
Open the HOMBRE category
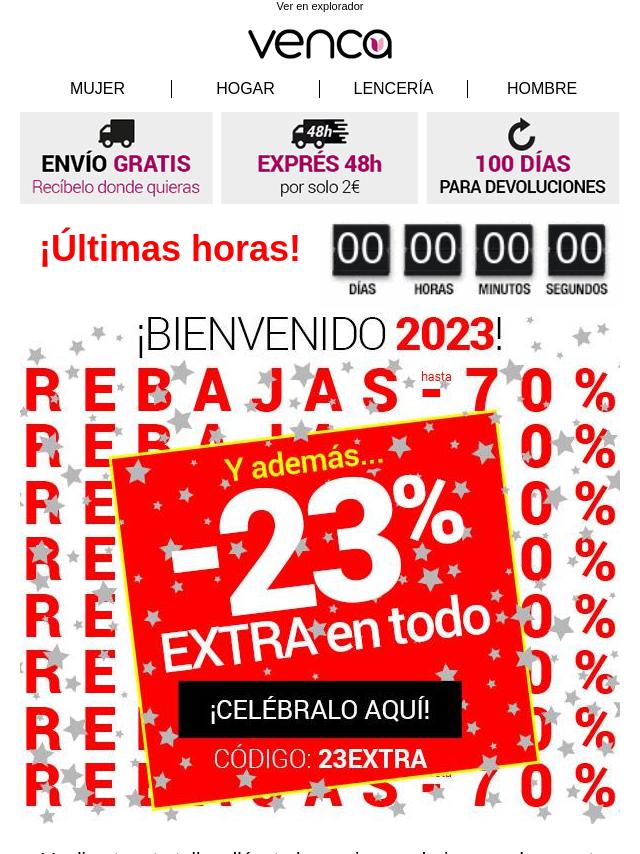(x=541, y=89)
